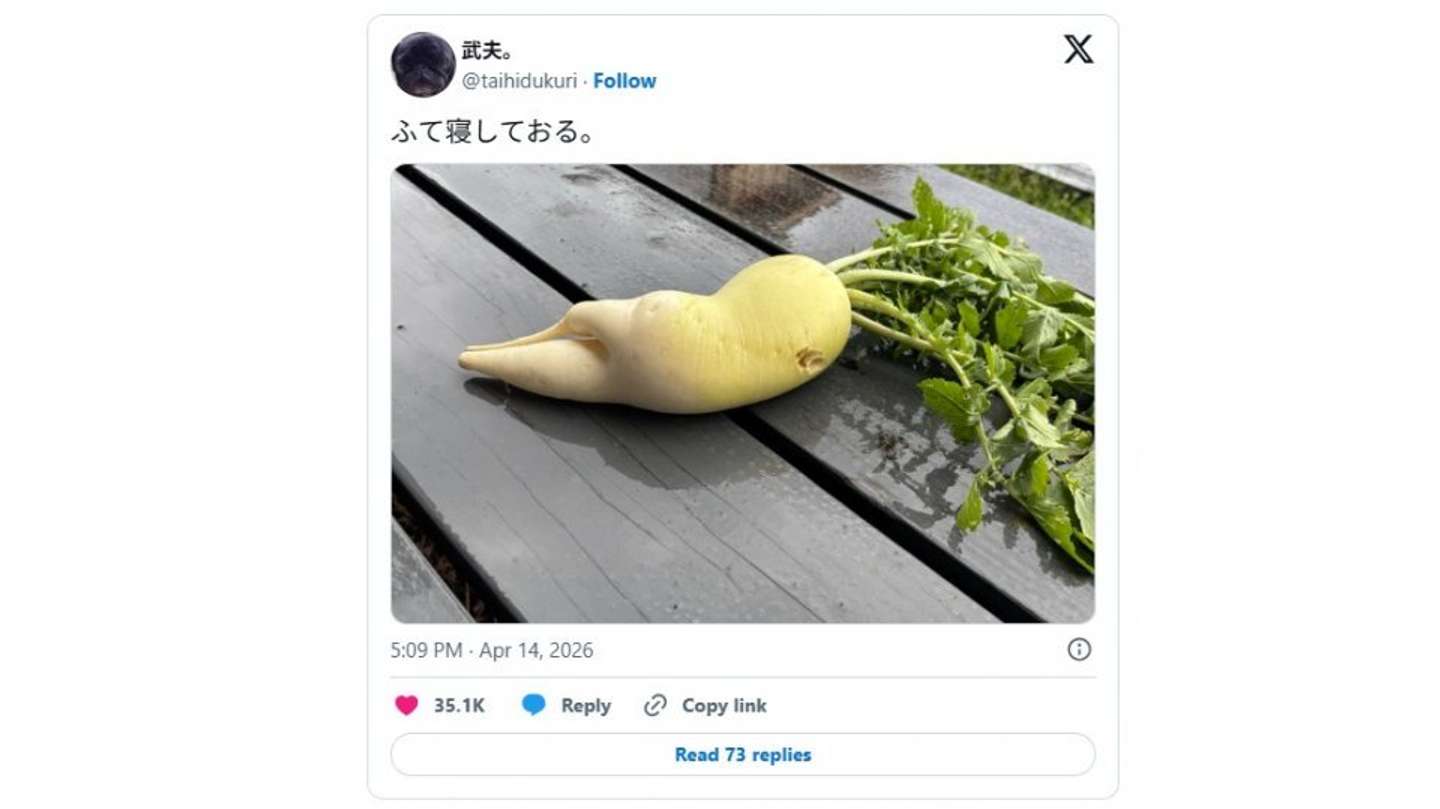Screen dimensions: 1440x809
Task: Copy link to this tweet
Action: point(705,705)
